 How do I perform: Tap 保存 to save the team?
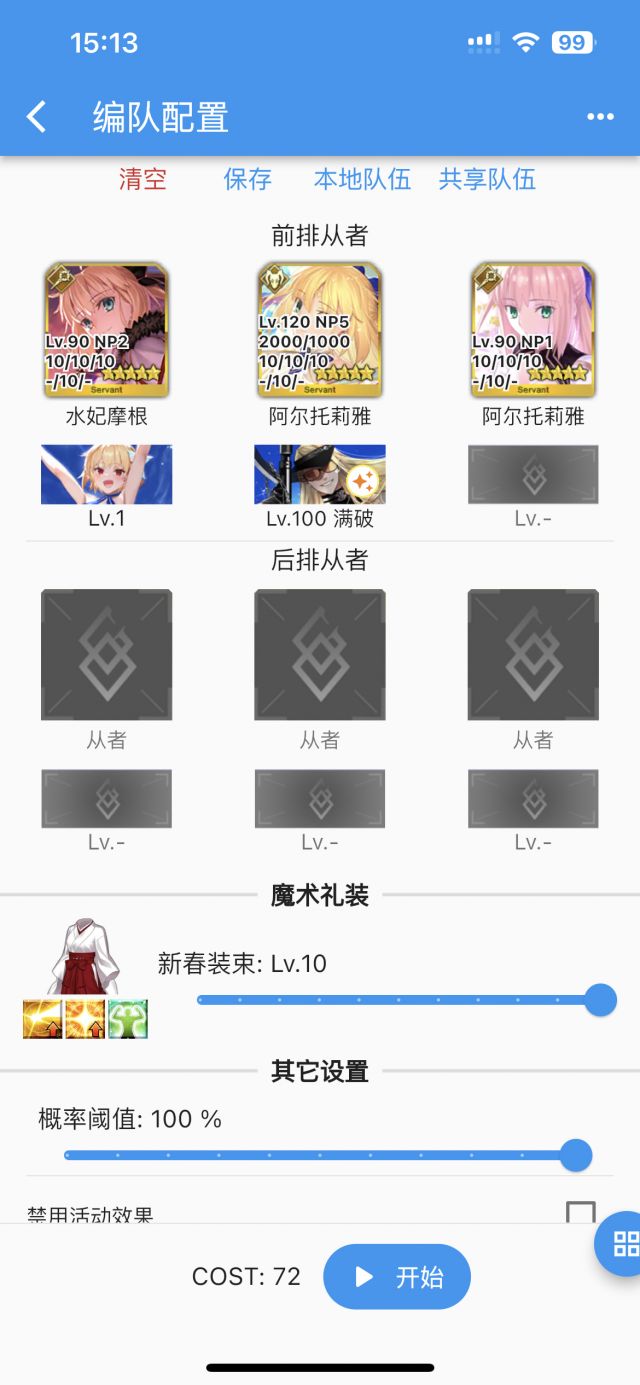248,179
